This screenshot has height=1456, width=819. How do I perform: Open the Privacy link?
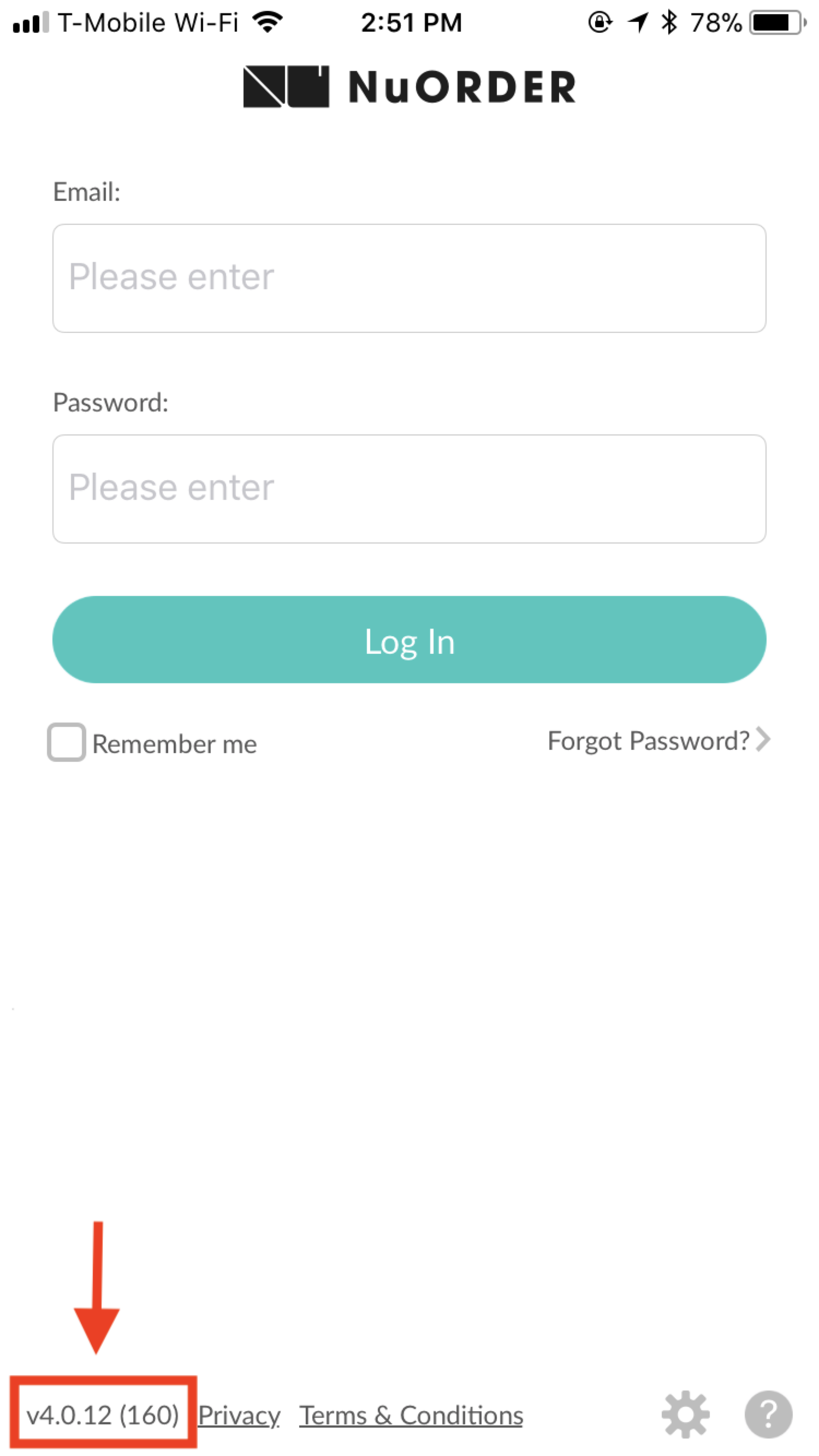pyautogui.click(x=239, y=1416)
